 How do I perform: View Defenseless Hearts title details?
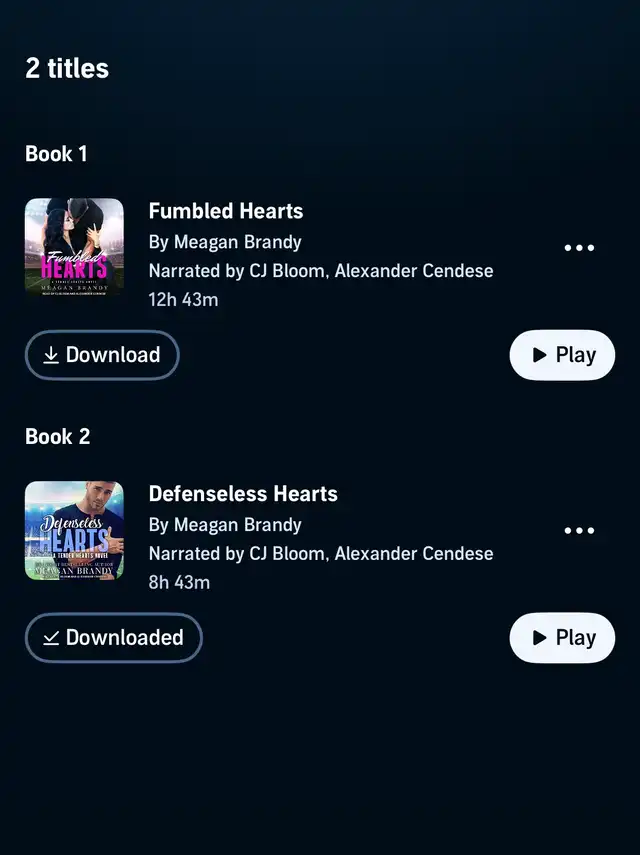pyautogui.click(x=243, y=494)
